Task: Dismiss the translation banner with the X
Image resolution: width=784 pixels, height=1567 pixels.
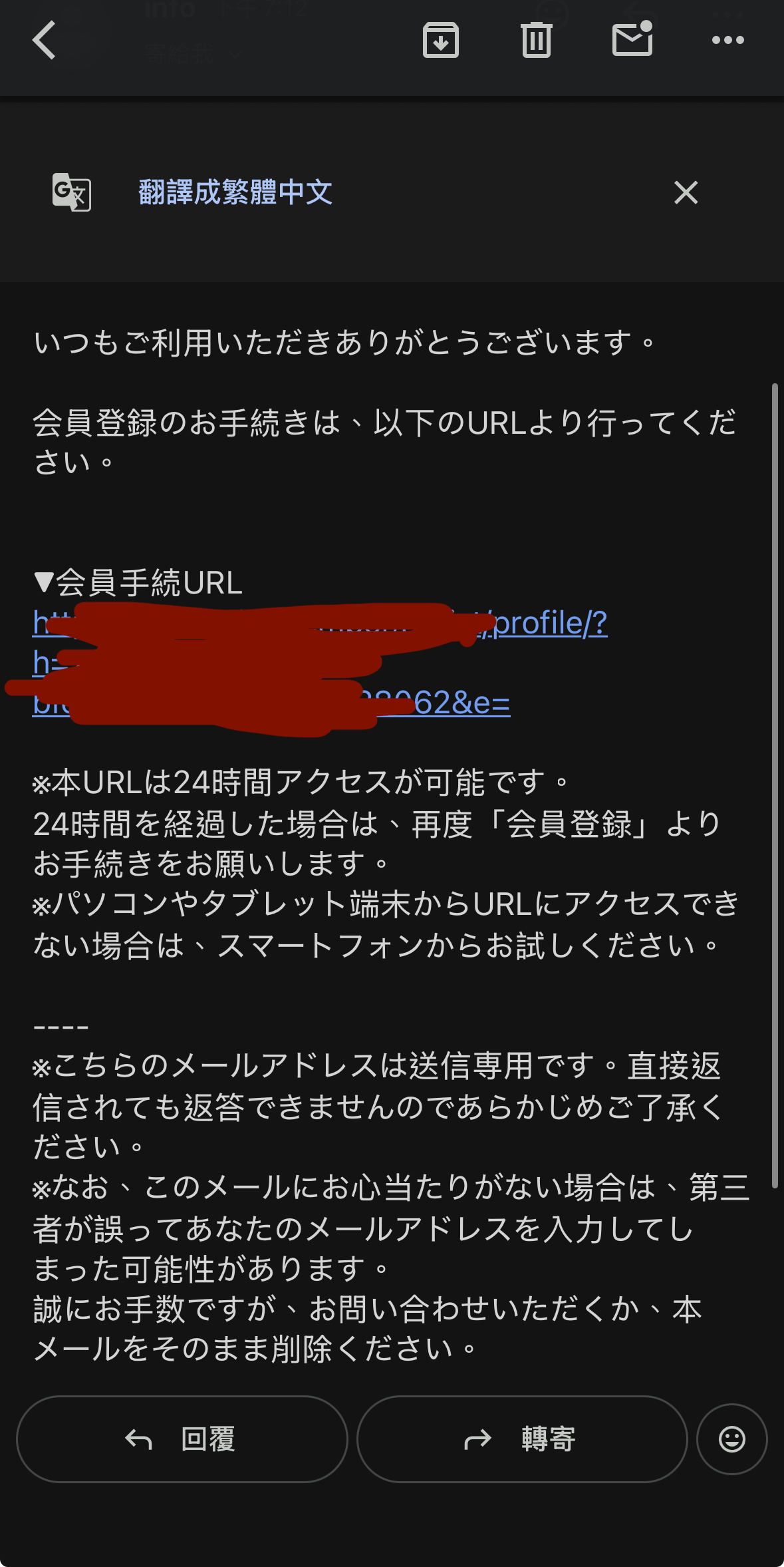Action: coord(686,193)
